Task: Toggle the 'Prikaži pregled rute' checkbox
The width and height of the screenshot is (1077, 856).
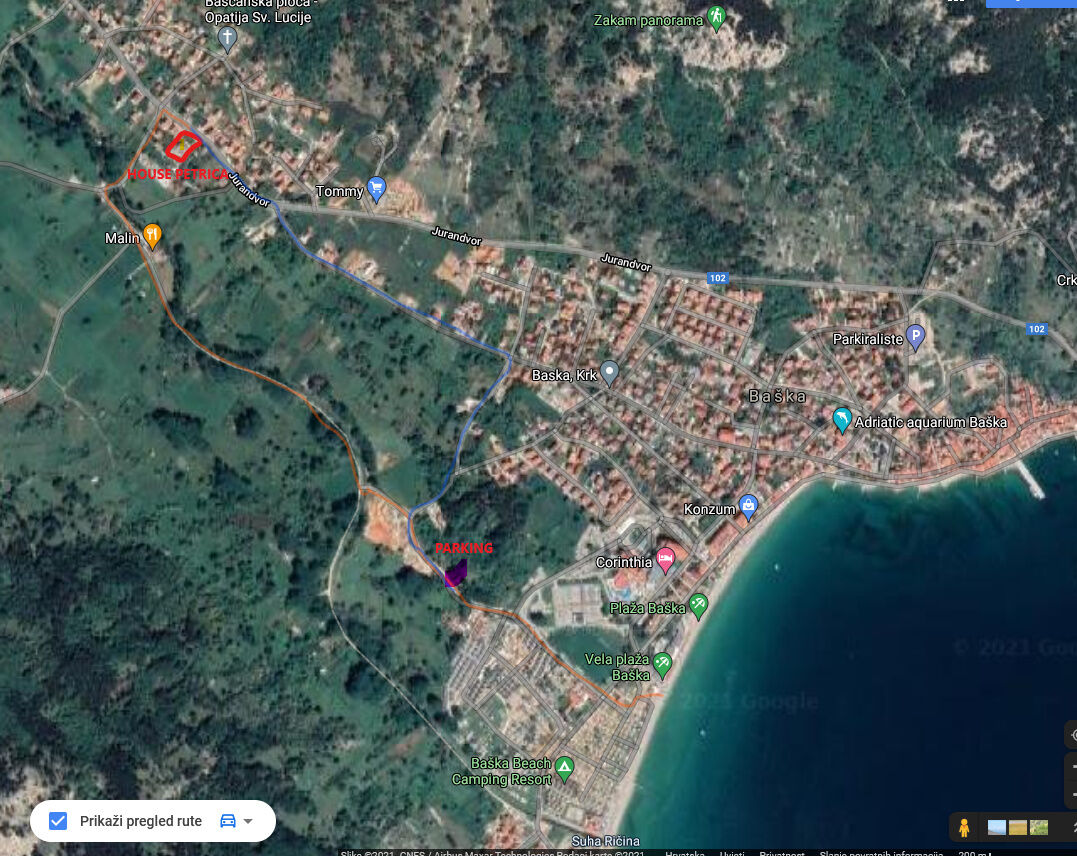Action: (58, 821)
